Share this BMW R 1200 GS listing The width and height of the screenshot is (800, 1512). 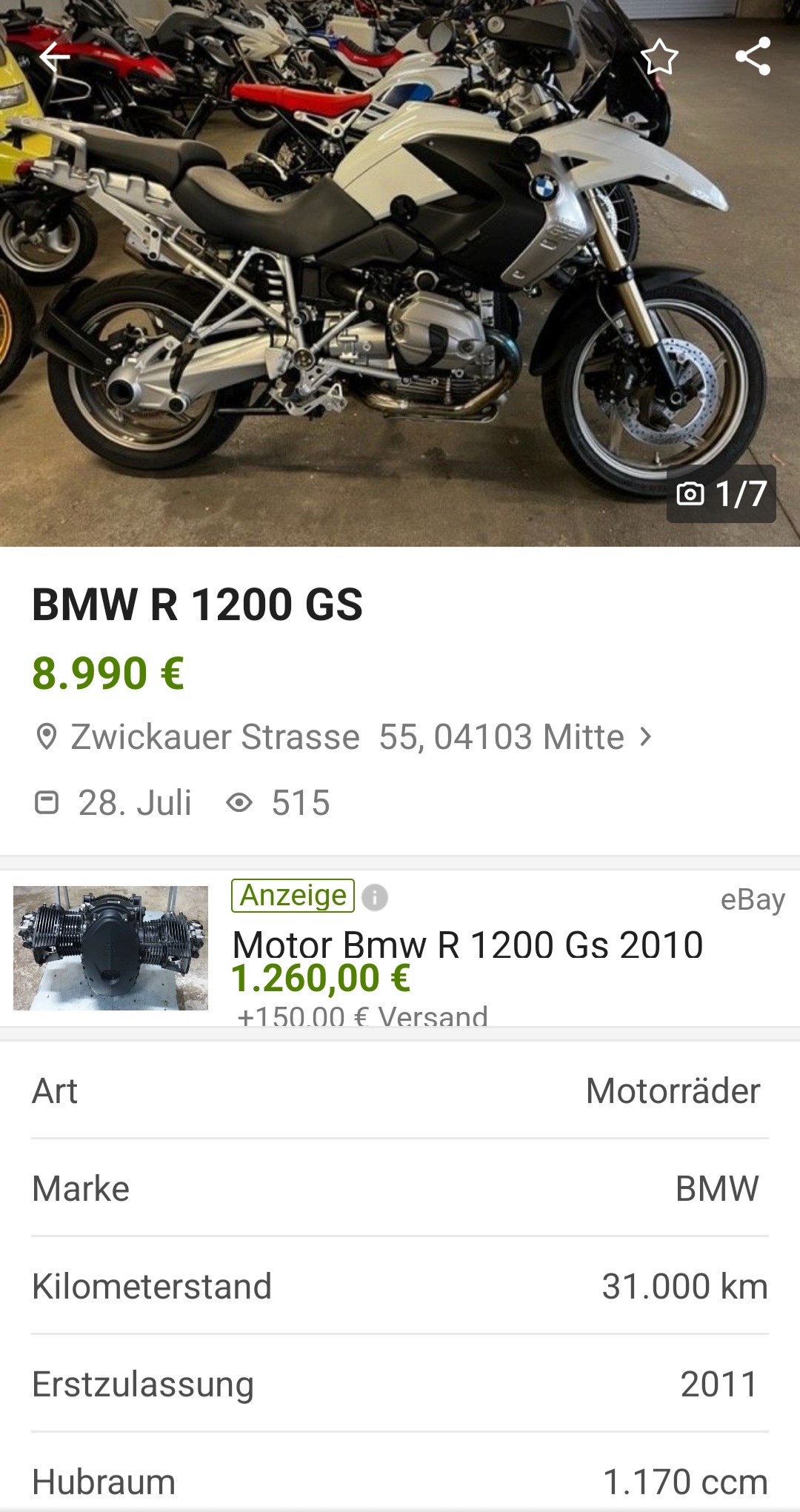click(x=753, y=56)
